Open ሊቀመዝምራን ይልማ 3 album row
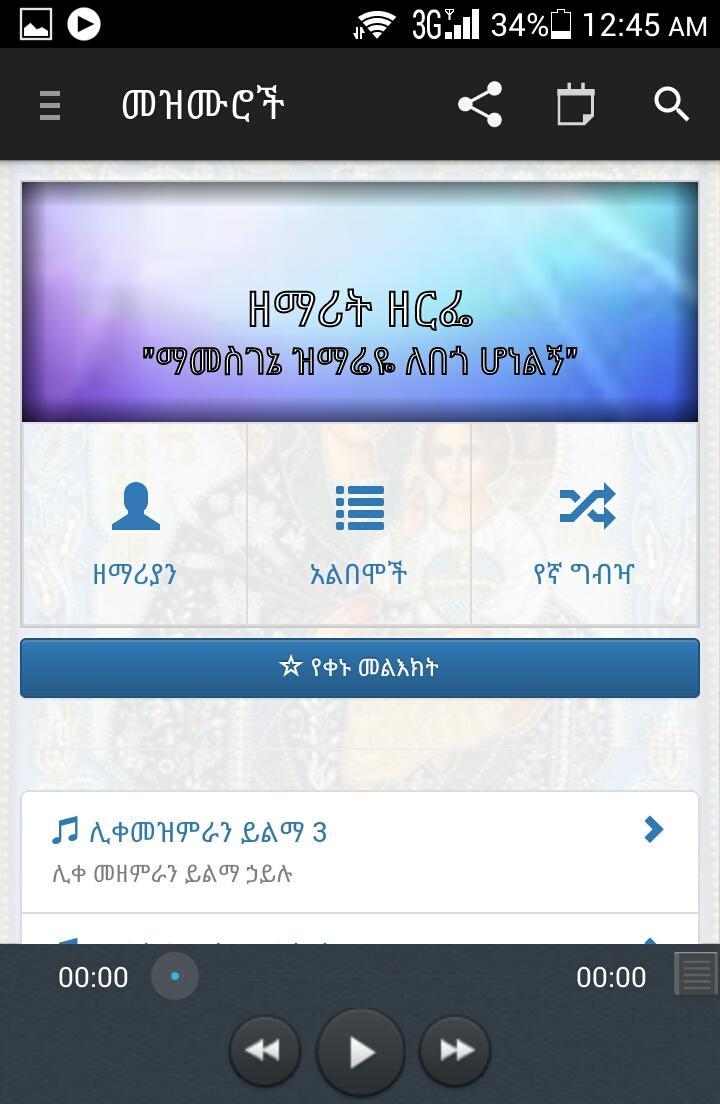This screenshot has height=1104, width=720. (360, 850)
